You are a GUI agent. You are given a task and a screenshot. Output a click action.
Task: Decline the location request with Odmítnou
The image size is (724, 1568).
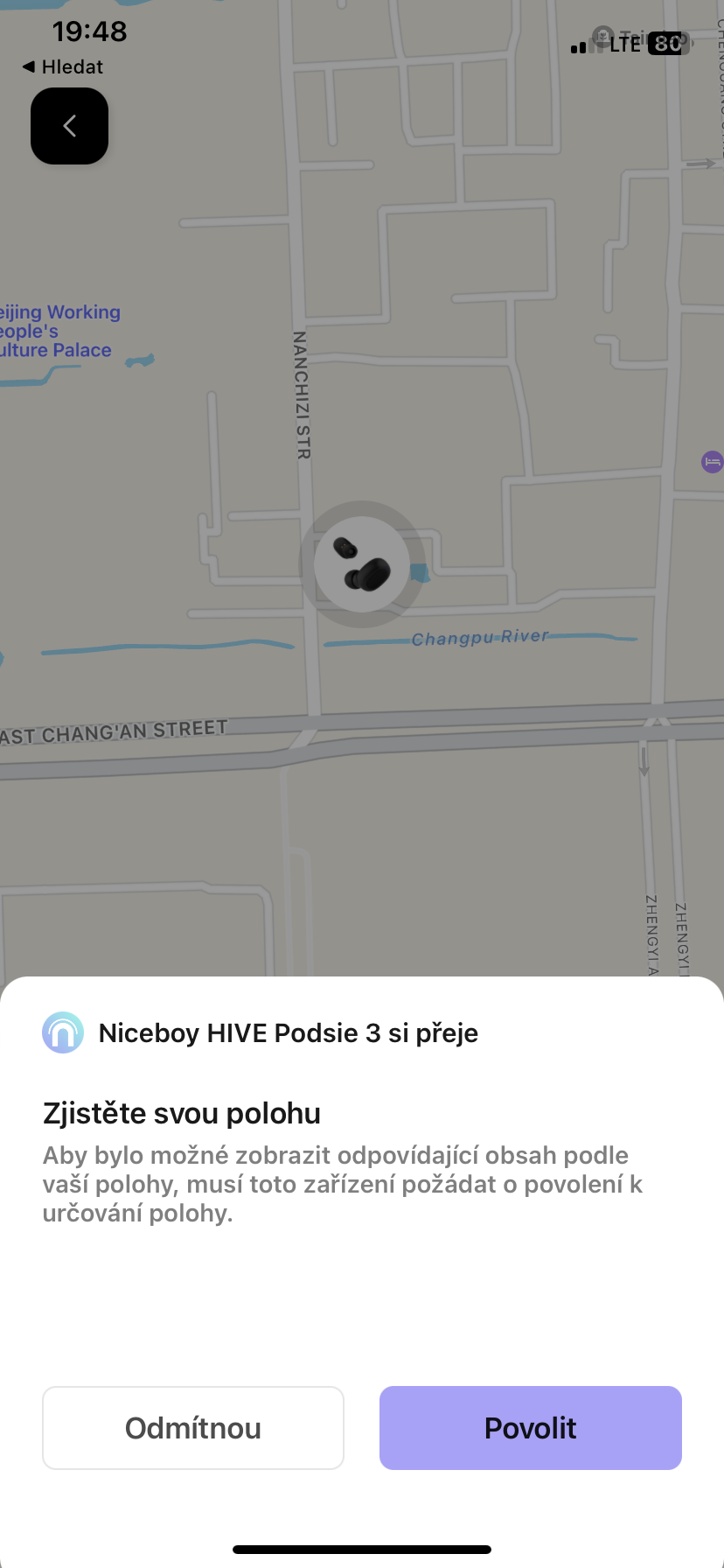coord(193,1428)
